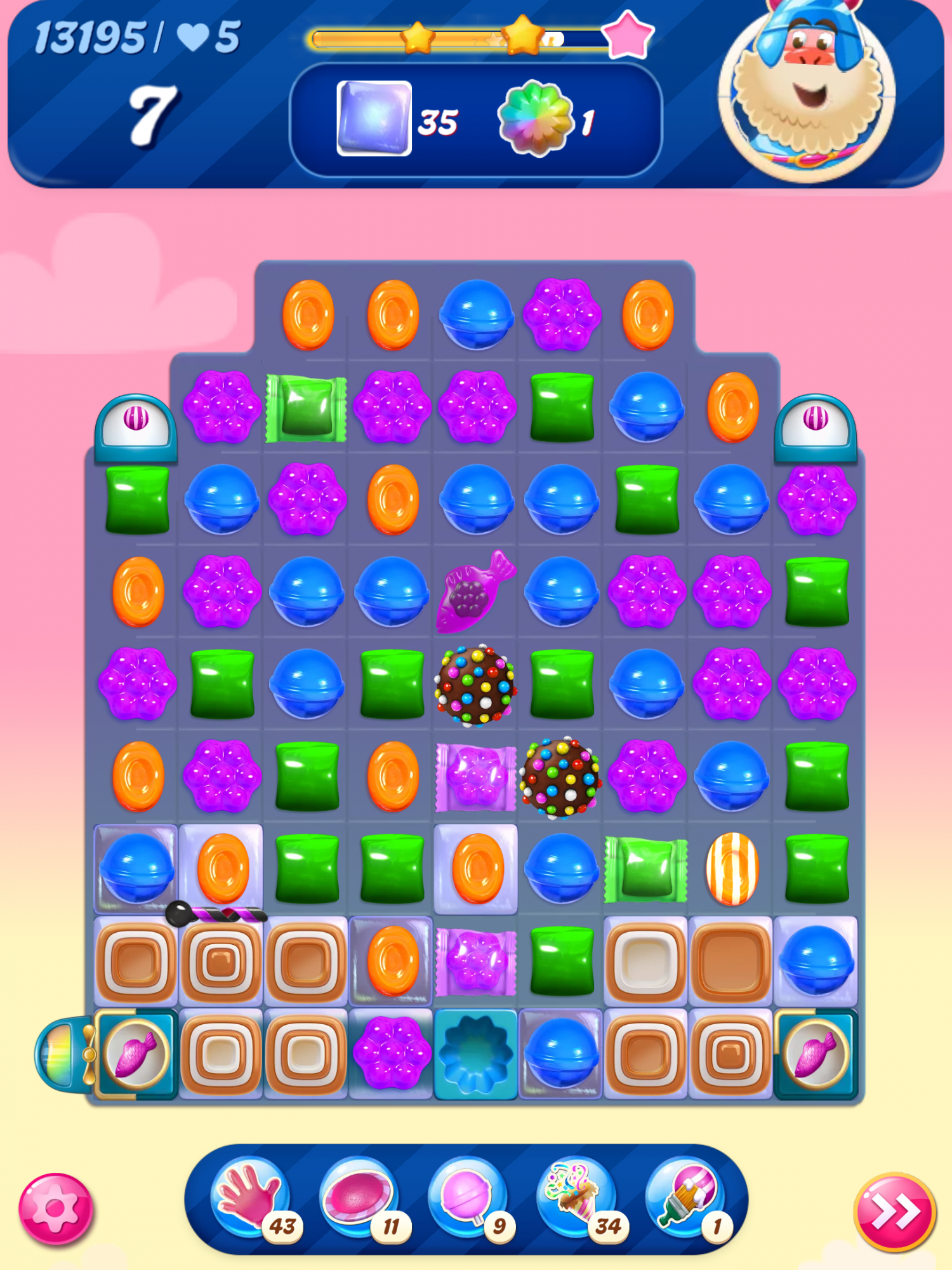Tap the purple jelly fish candy
This screenshot has height=1270, width=952.
[476, 593]
